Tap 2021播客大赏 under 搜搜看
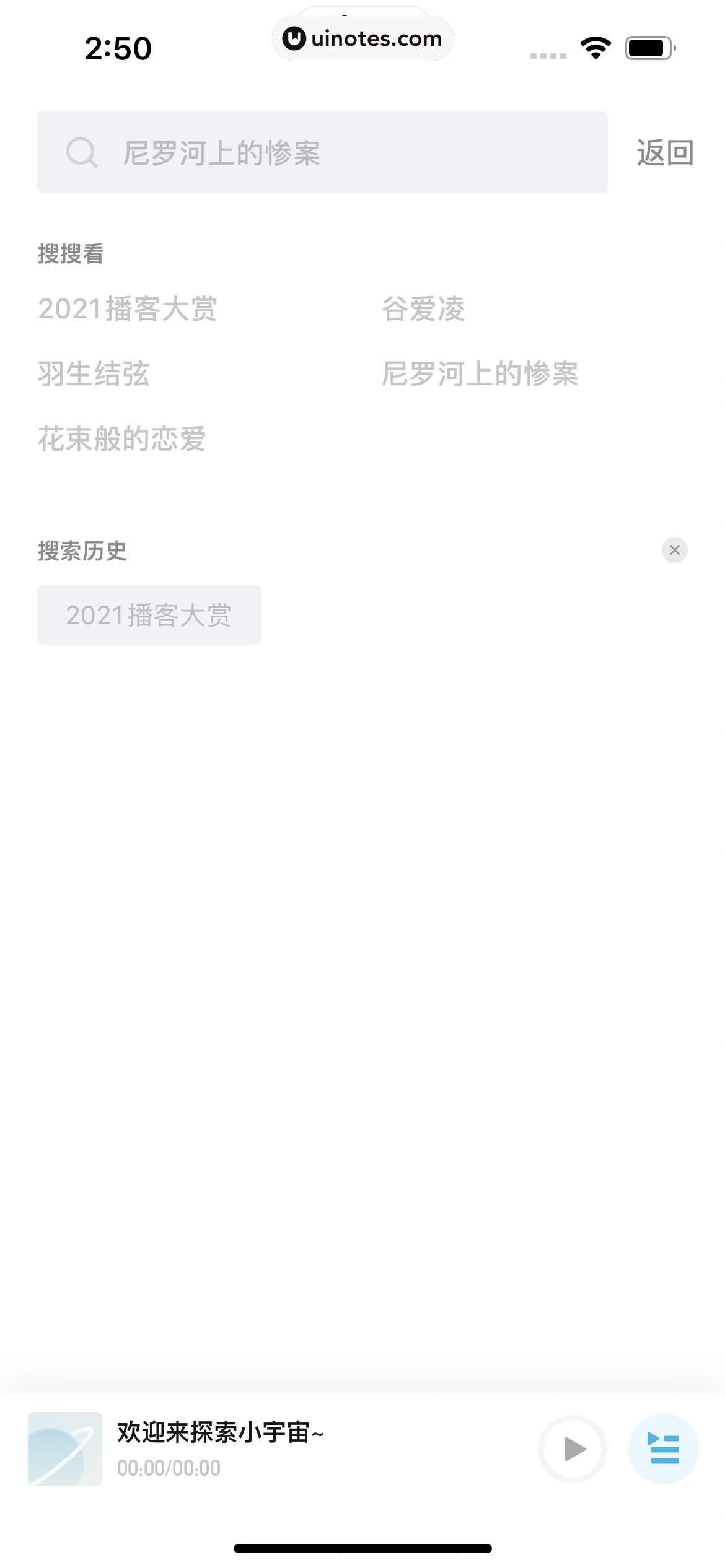 point(127,310)
